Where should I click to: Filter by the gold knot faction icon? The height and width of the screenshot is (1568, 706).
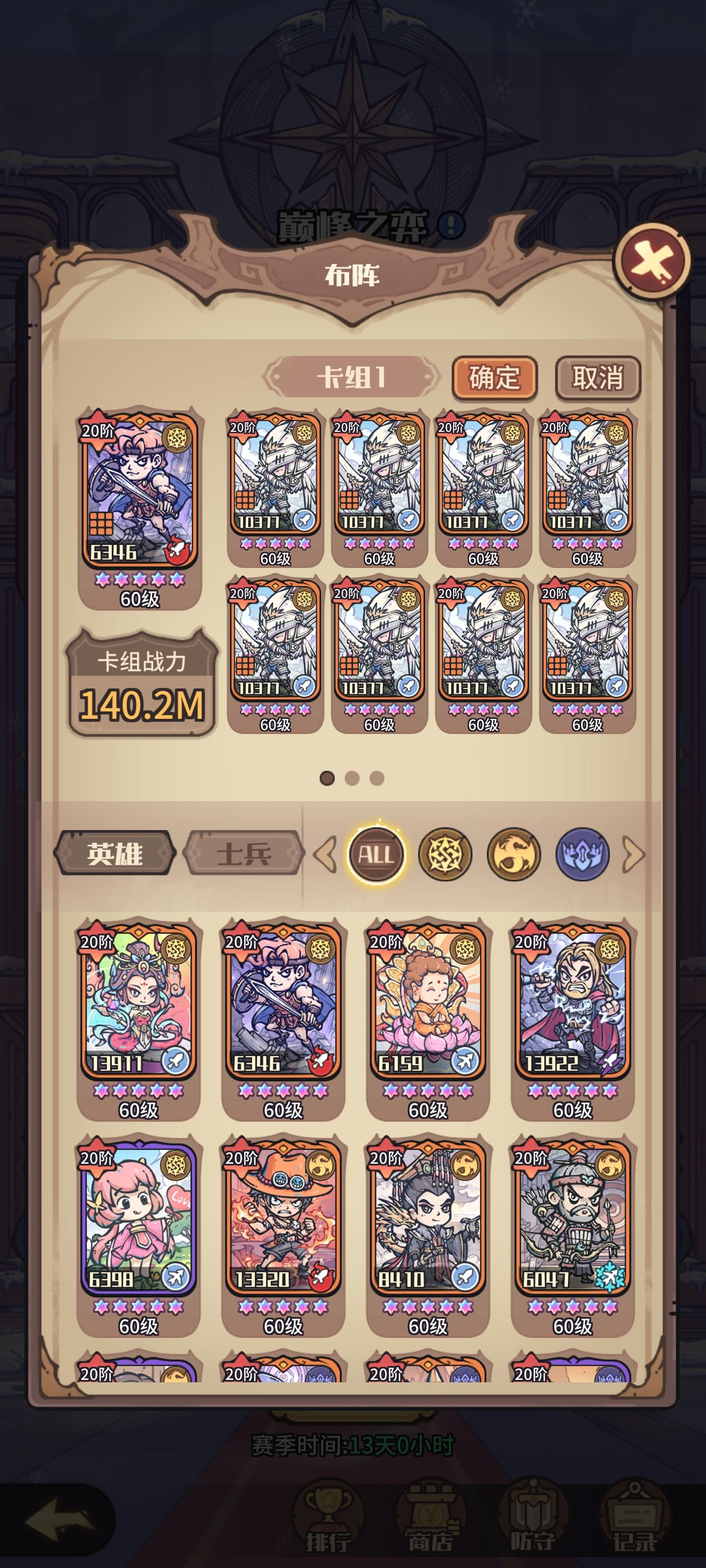click(445, 855)
